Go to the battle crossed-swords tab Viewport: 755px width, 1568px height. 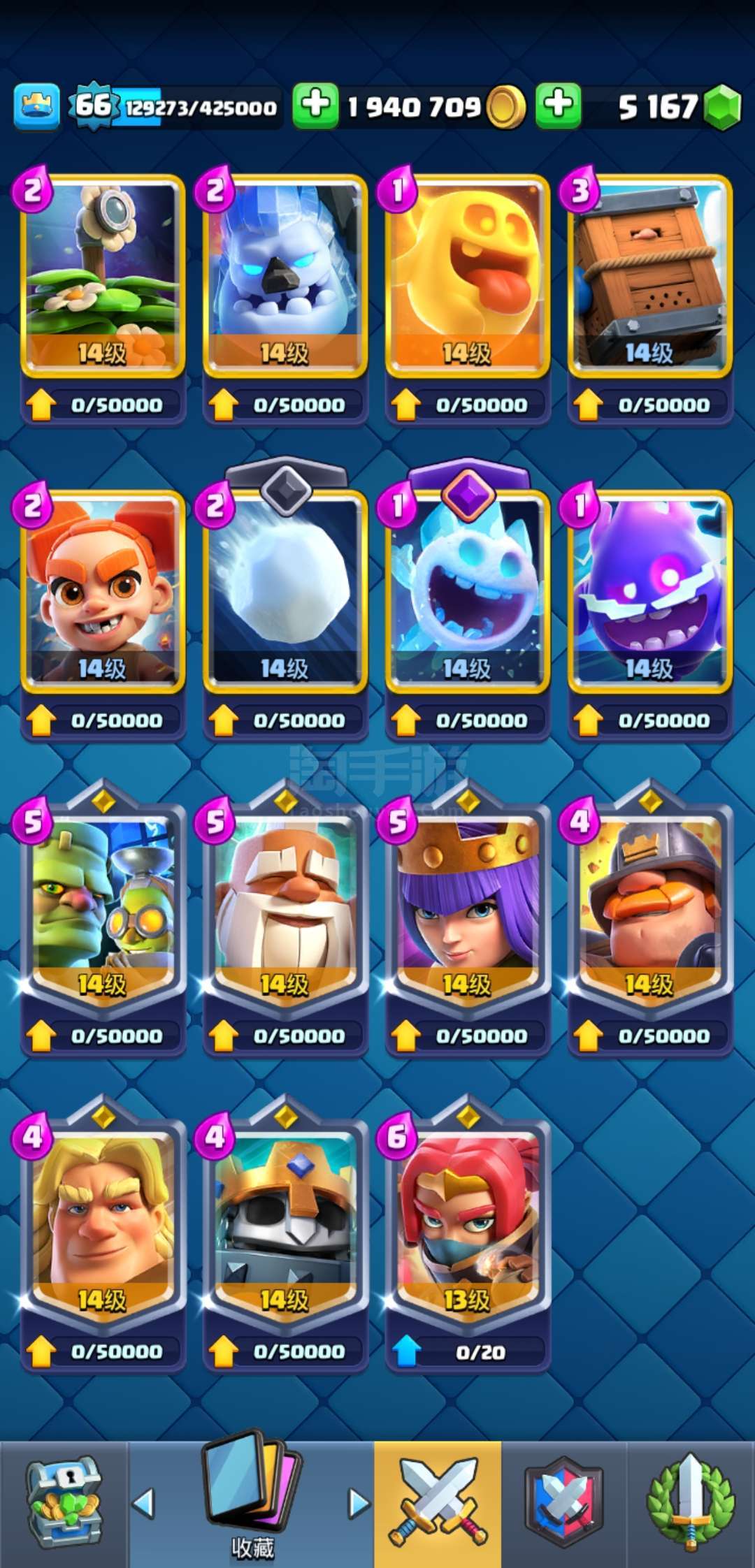(438, 1504)
